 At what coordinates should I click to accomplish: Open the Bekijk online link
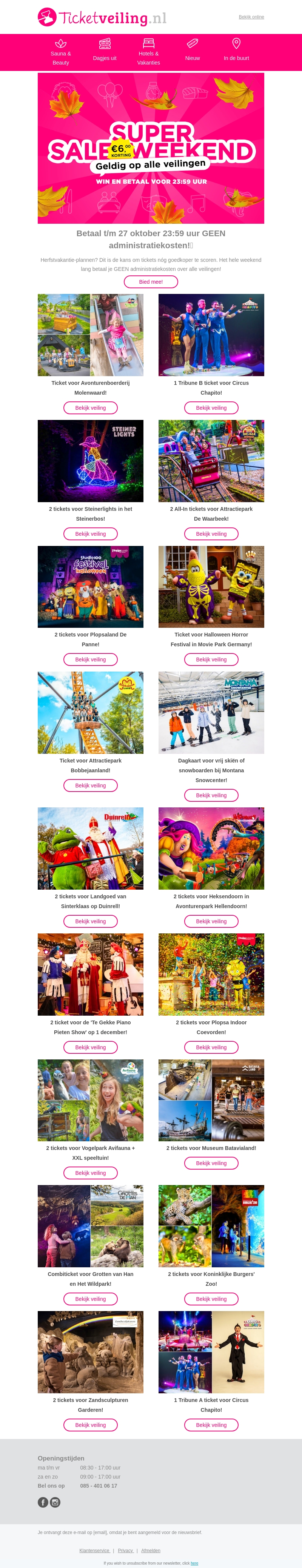coord(251,17)
